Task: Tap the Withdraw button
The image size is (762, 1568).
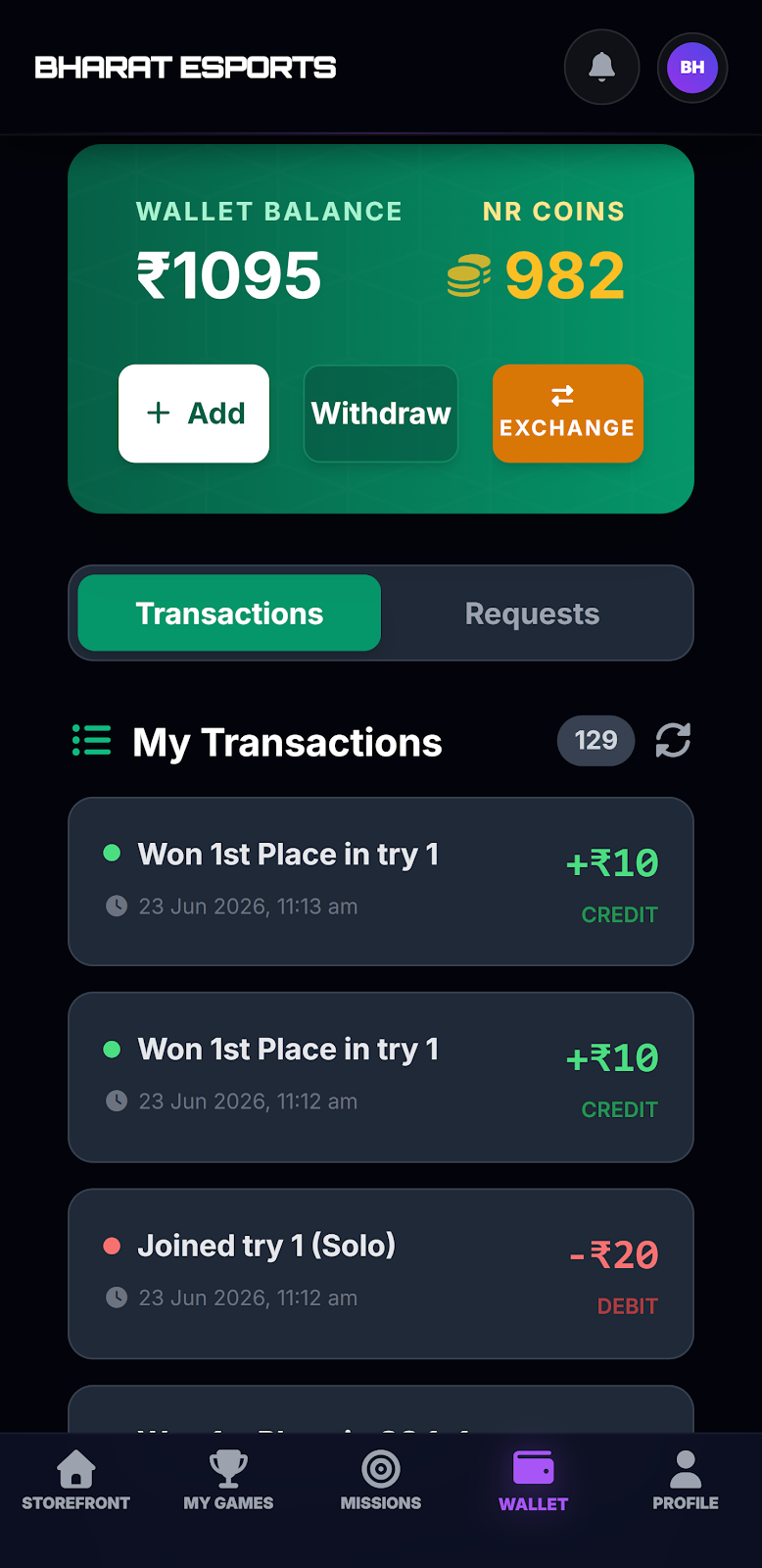Action: tap(381, 414)
